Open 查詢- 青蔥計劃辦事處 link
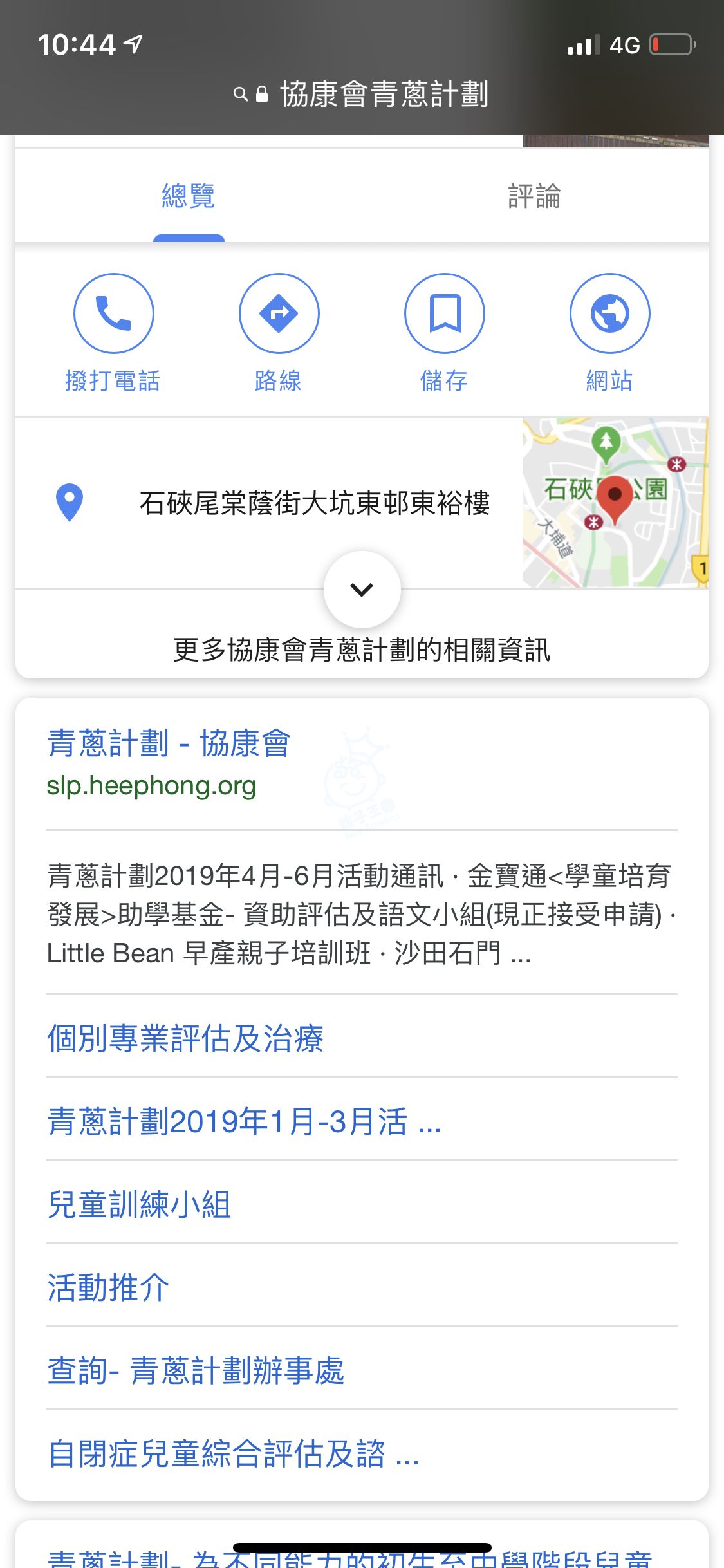The height and width of the screenshot is (1568, 724). click(196, 1370)
